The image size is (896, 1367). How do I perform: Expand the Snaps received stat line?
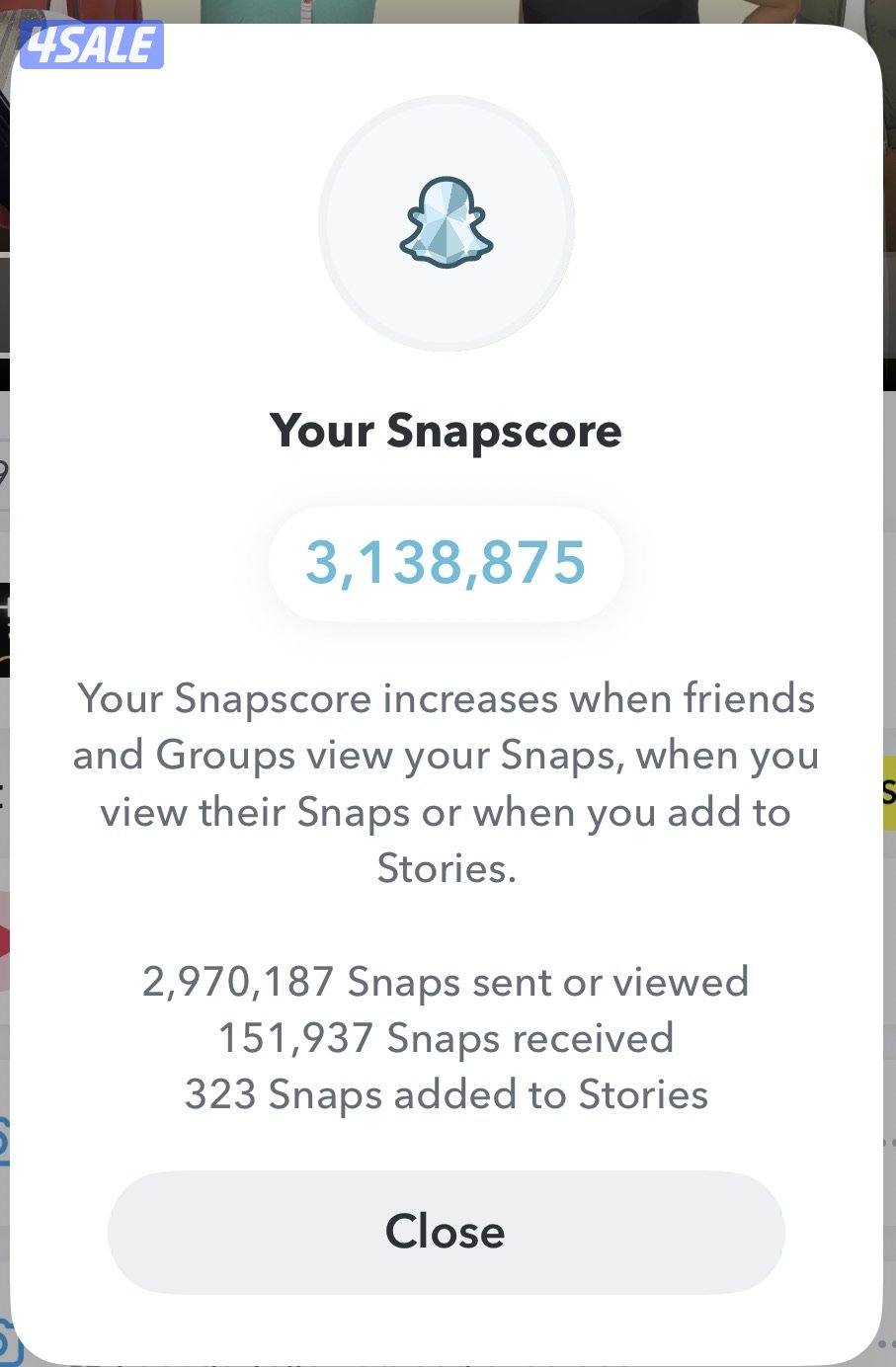pyautogui.click(x=447, y=1038)
